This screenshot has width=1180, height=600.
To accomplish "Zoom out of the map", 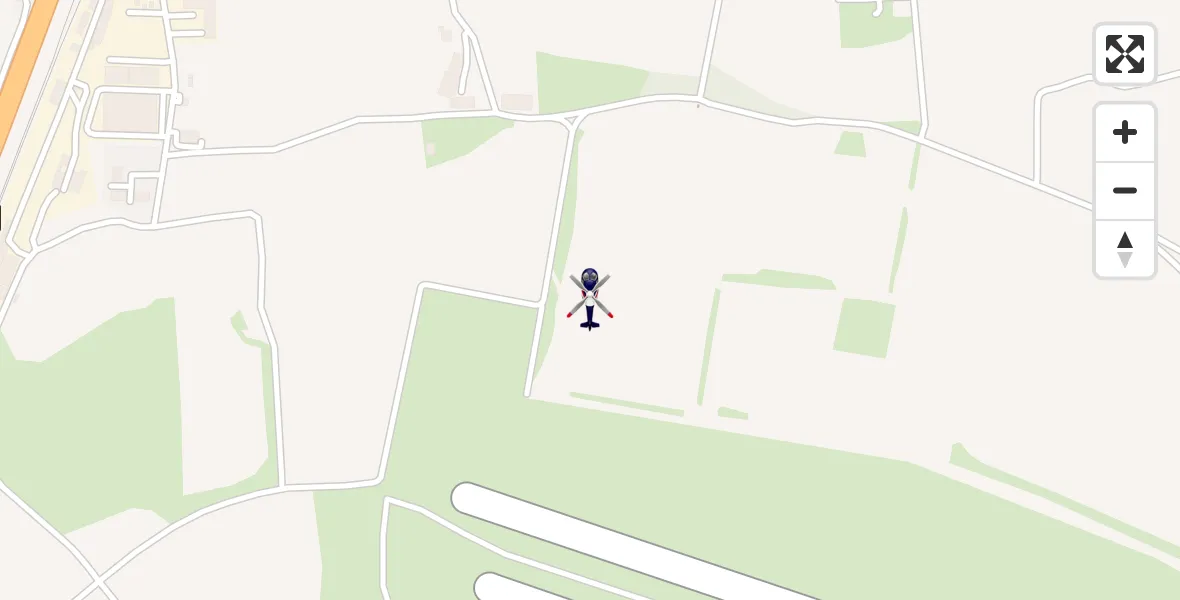I will pos(1124,190).
